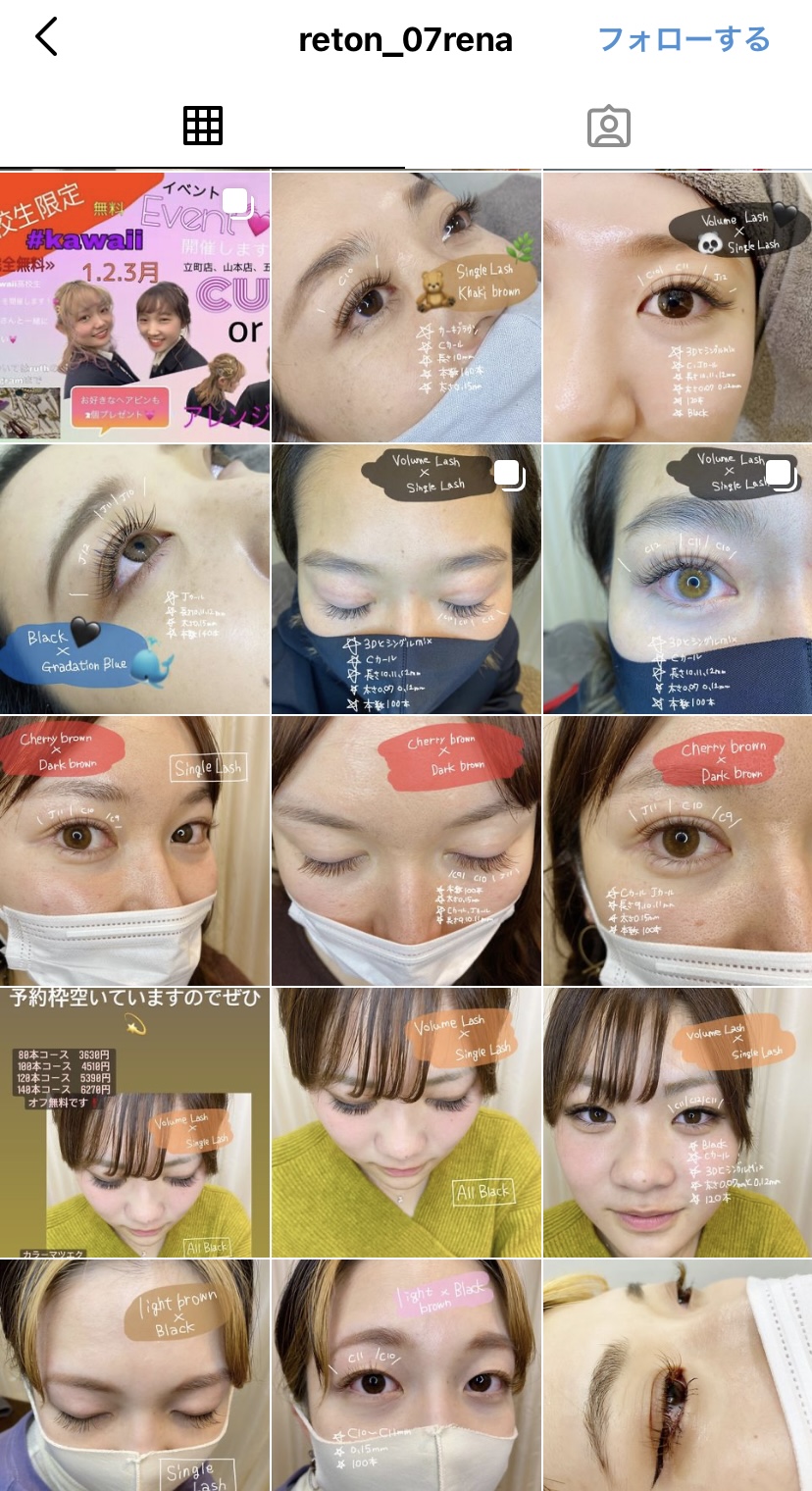Go back with the top-left arrow
The height and width of the screenshot is (1491, 812).
tap(46, 38)
